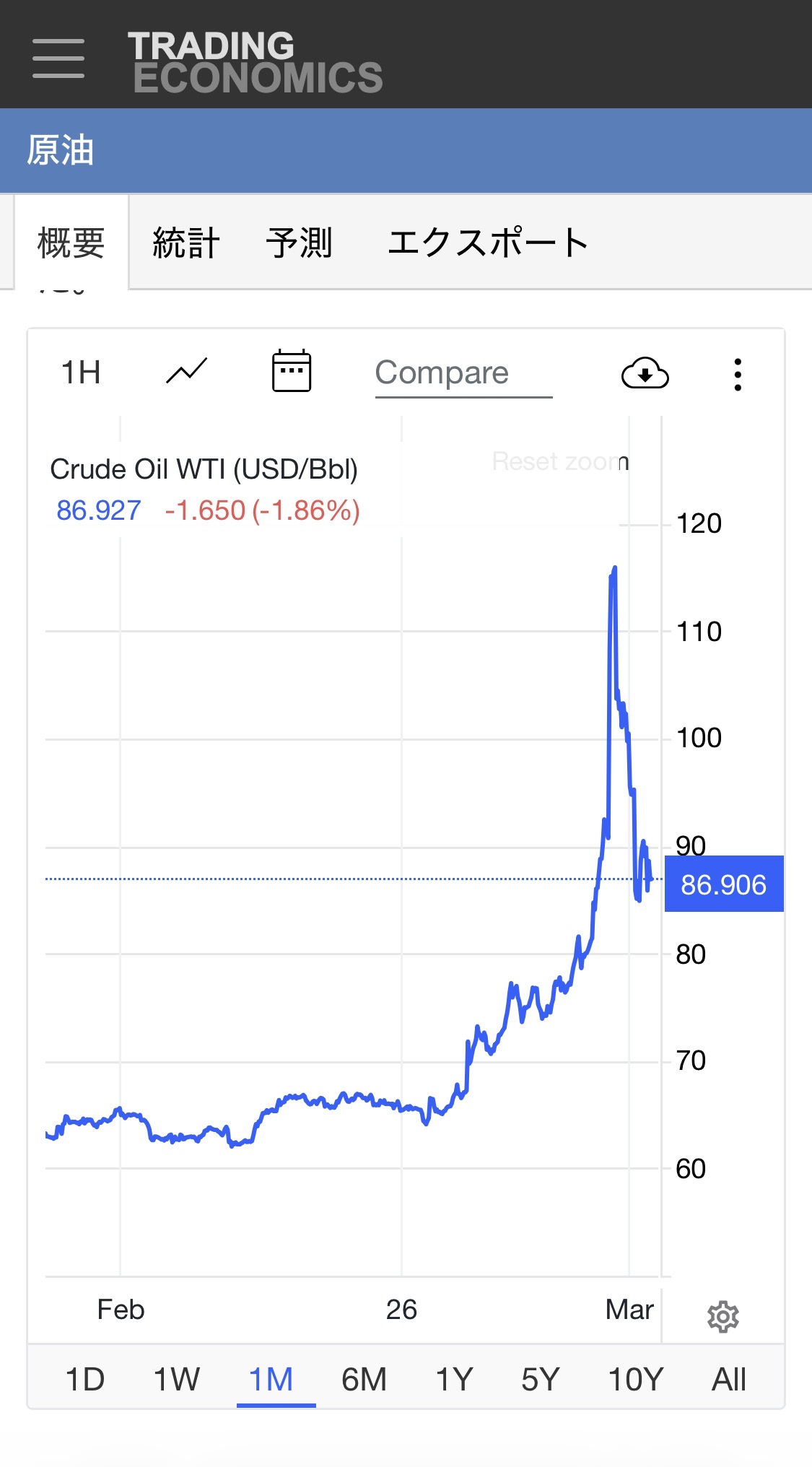Select the 概要 tab
Viewport: 812px width, 1467px height.
click(x=71, y=243)
